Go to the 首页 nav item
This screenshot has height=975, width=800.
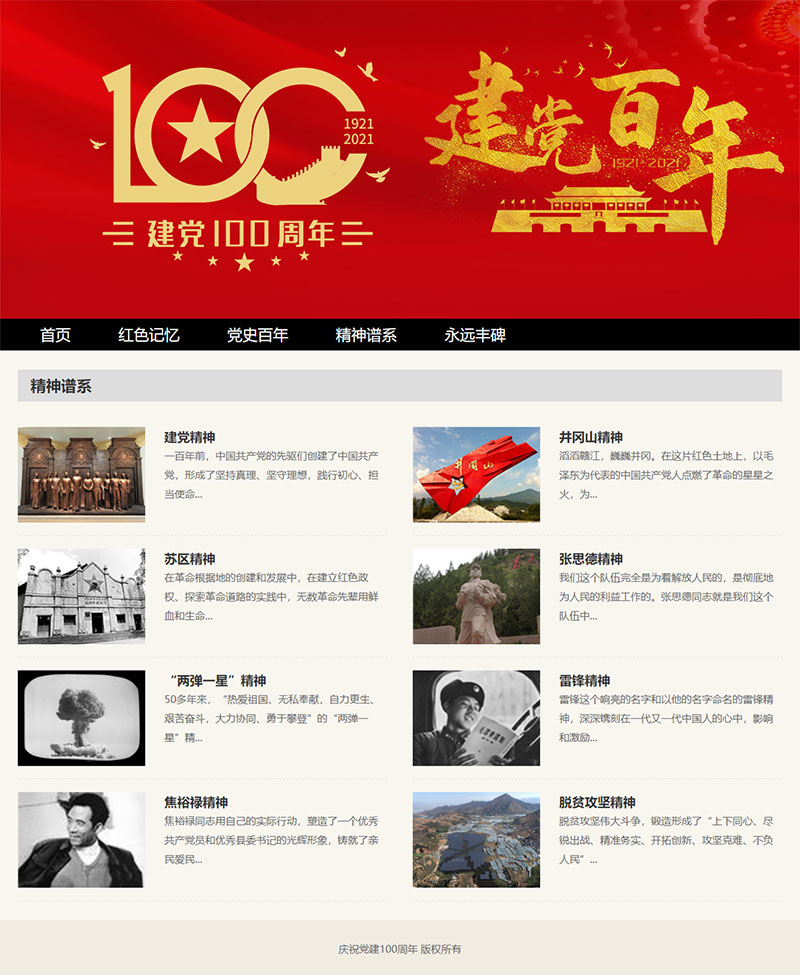coord(55,335)
